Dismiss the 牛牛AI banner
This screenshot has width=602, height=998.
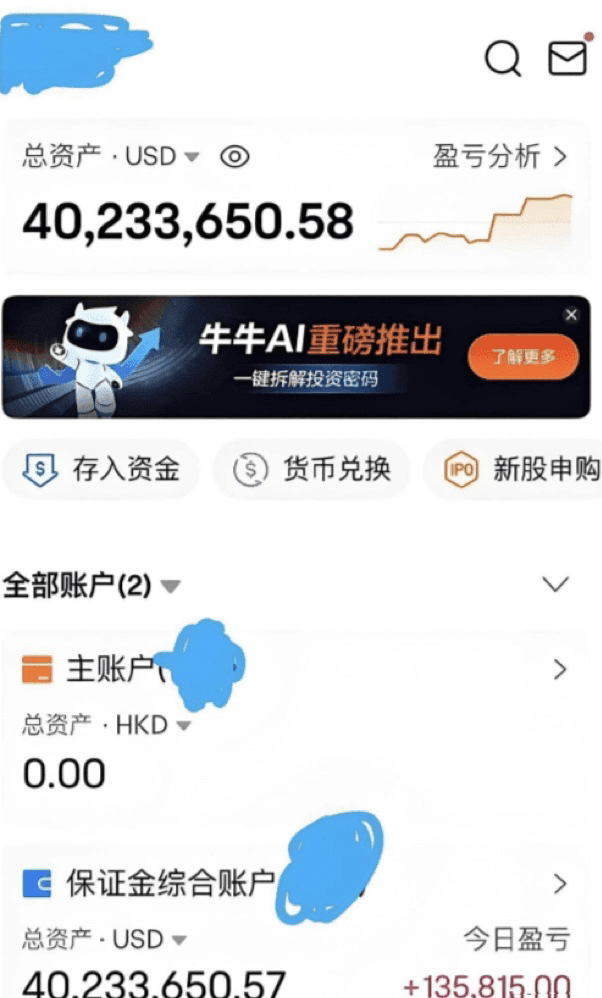point(571,315)
